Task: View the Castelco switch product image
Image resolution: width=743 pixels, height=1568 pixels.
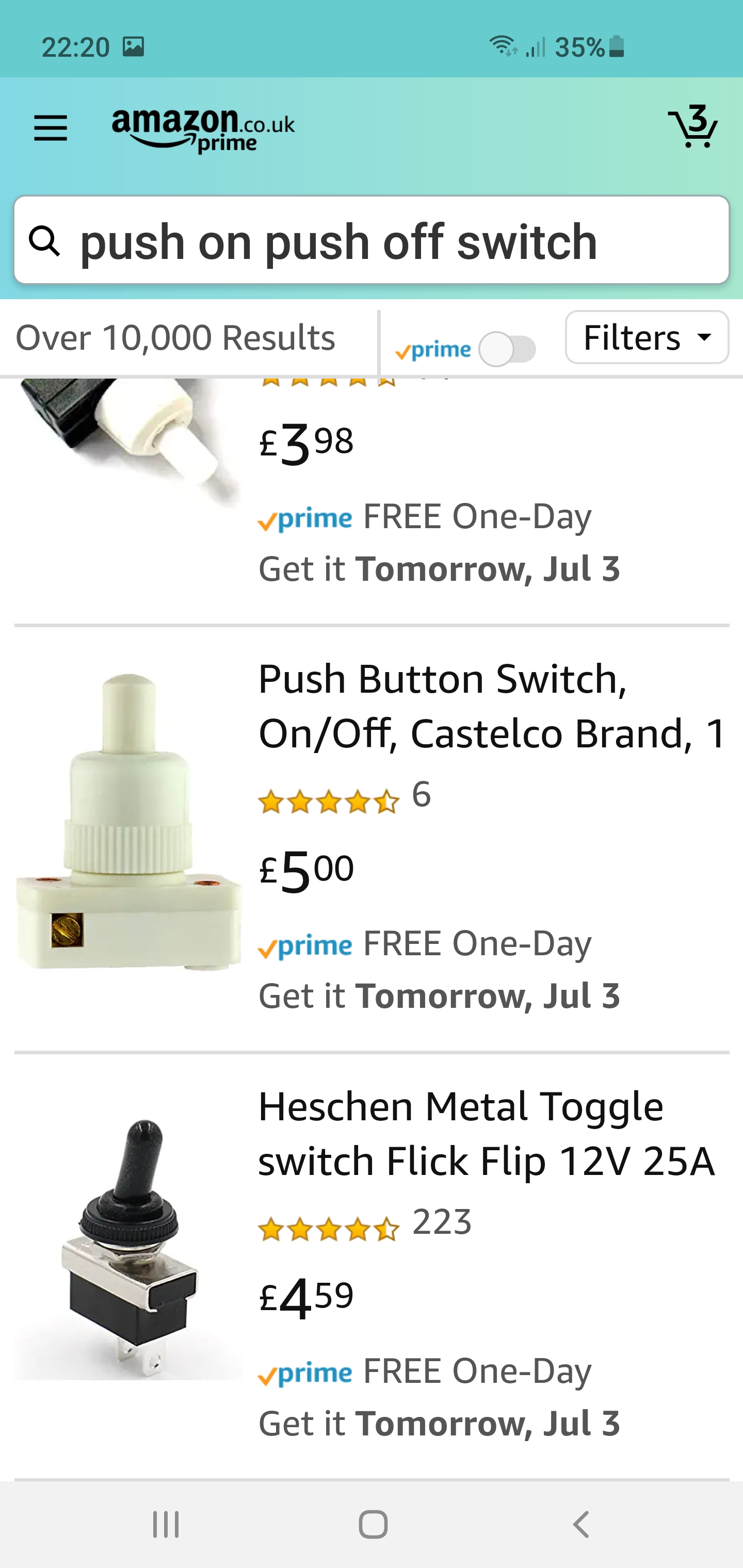Action: click(x=128, y=821)
